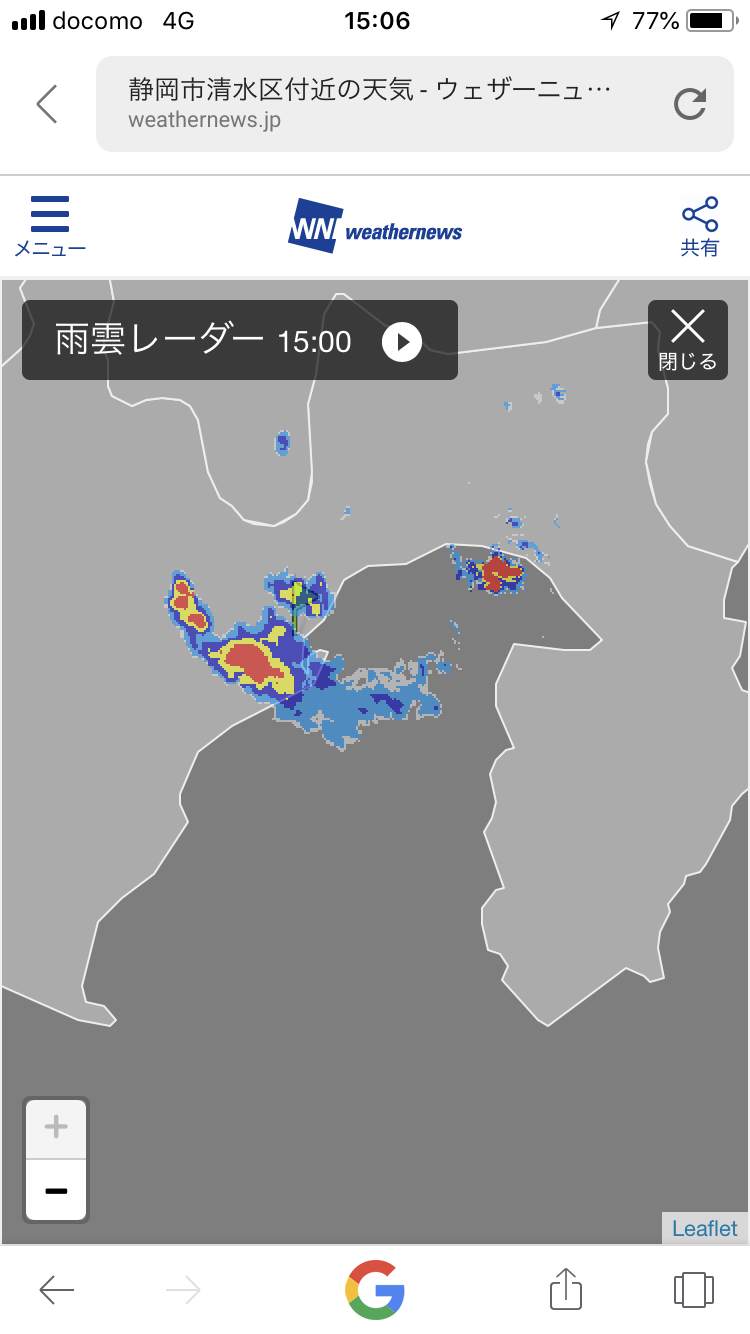Share via the 共有 icon
This screenshot has height=1334, width=750.
[699, 226]
